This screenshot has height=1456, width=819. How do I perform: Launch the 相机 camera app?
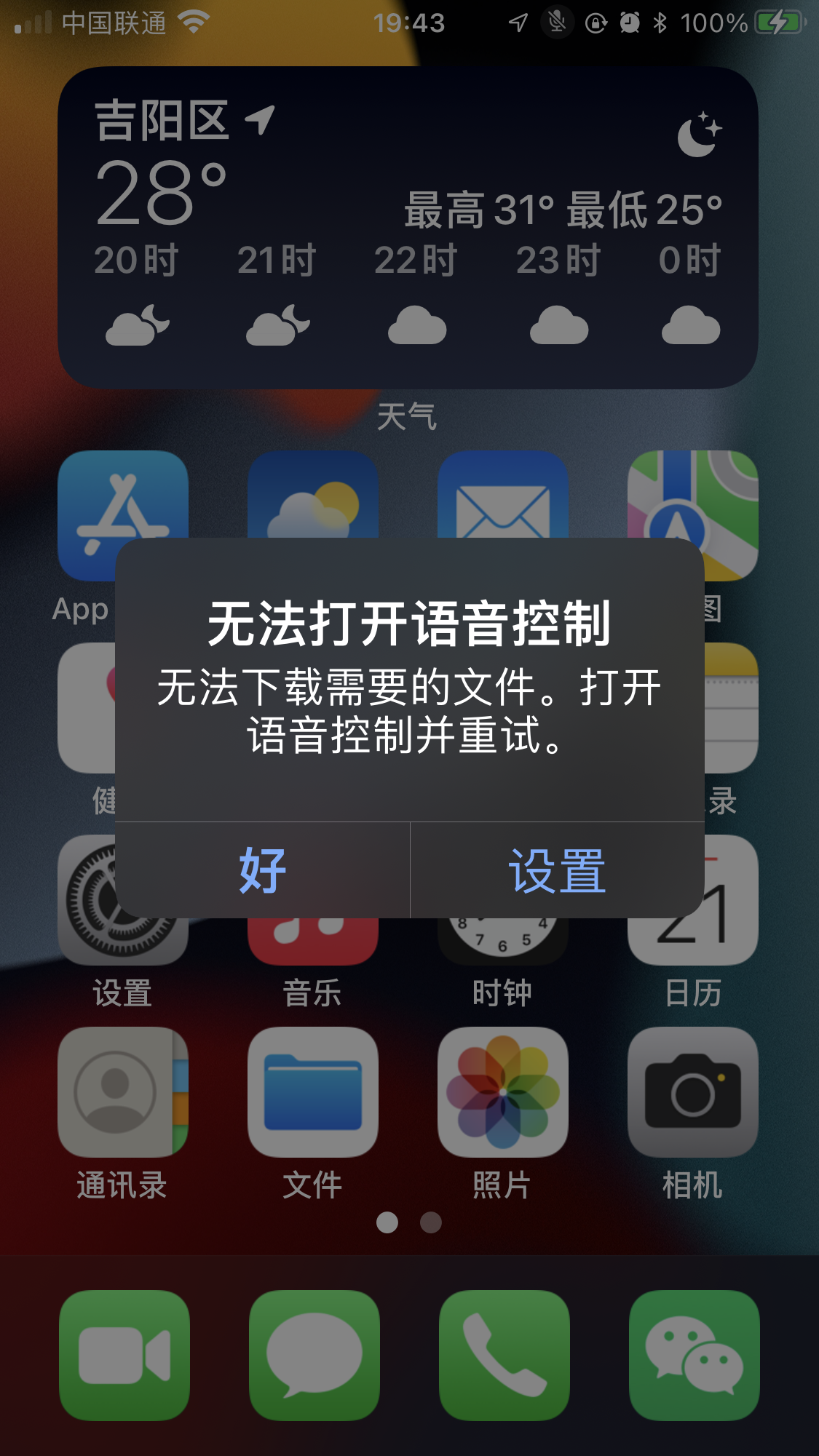click(693, 1091)
